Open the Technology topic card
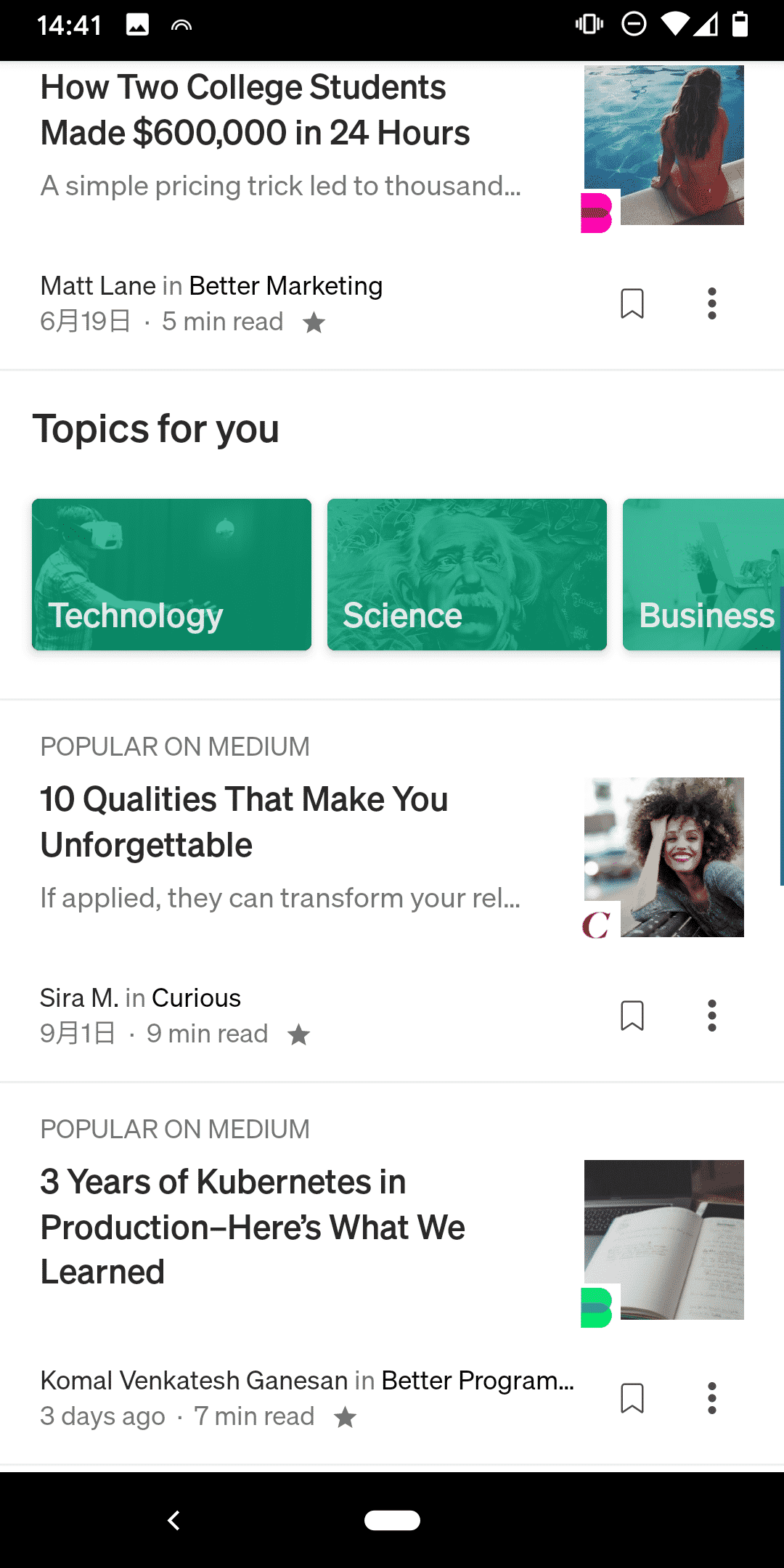 171,574
